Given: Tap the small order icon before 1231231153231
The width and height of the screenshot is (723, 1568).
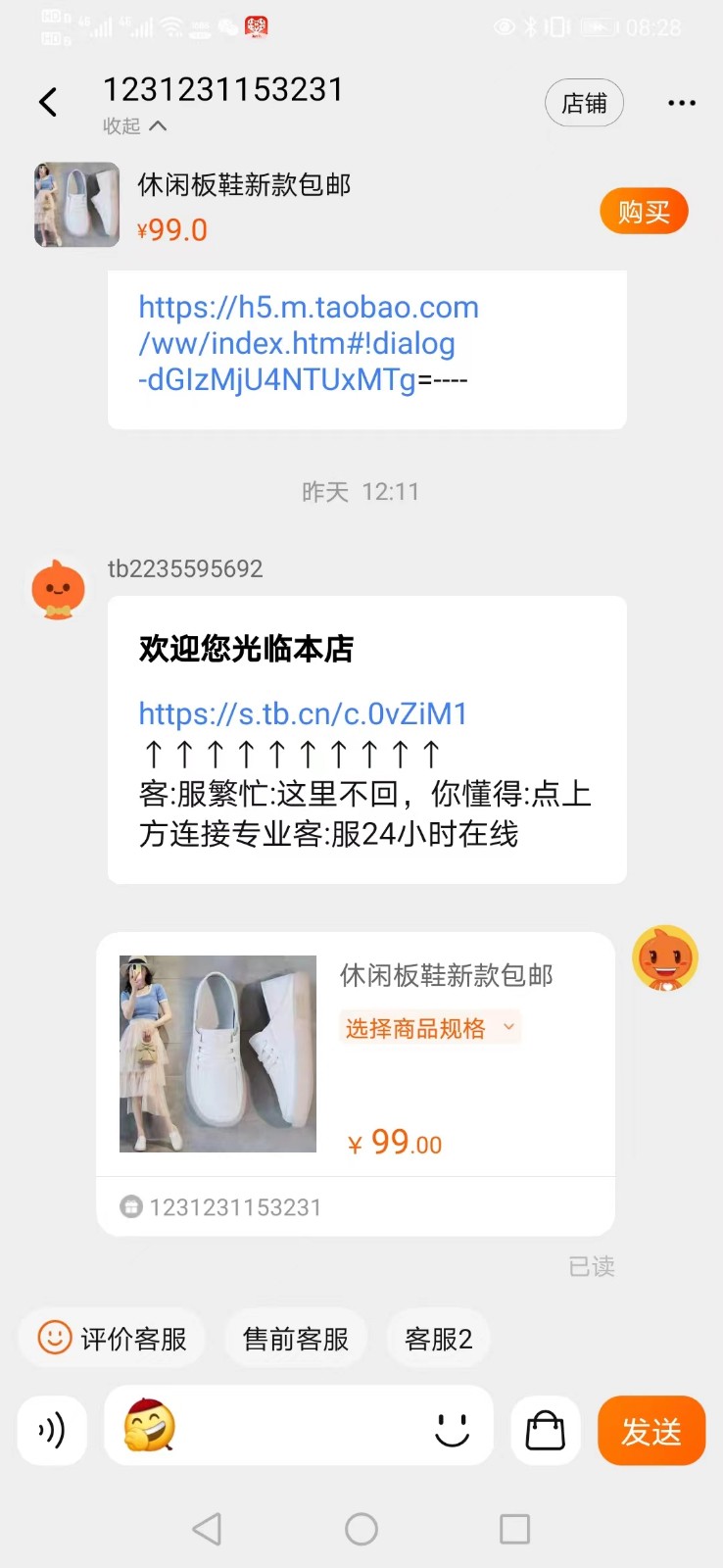Looking at the screenshot, I should click(x=131, y=1206).
